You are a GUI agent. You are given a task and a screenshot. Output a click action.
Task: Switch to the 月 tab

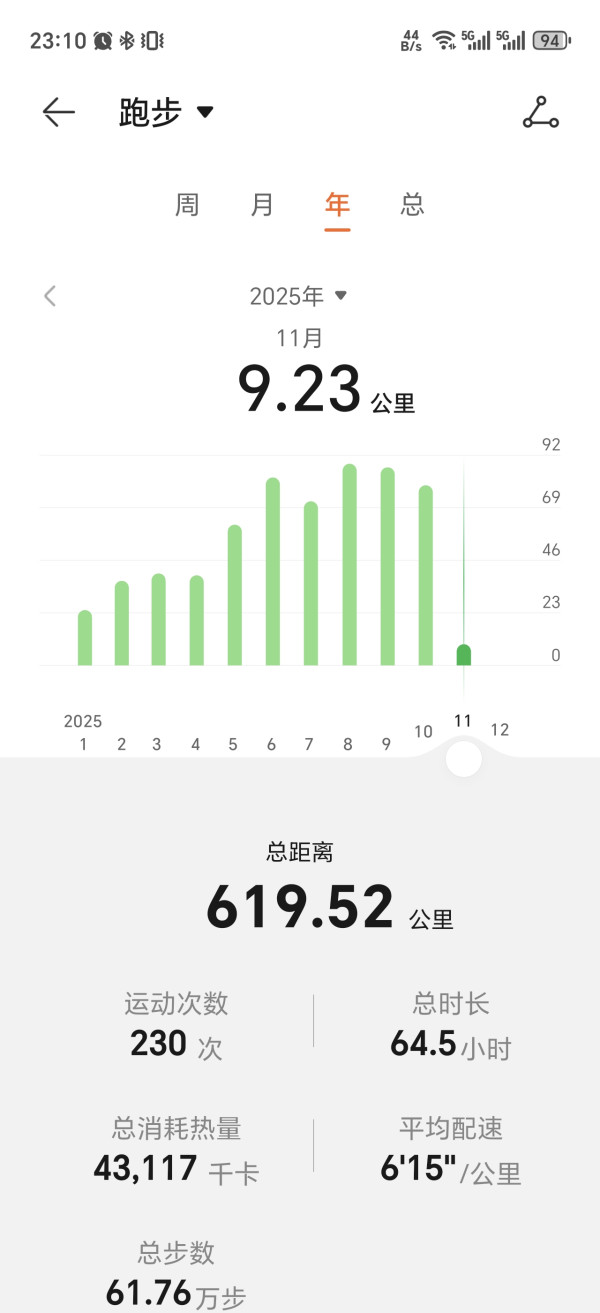point(262,205)
